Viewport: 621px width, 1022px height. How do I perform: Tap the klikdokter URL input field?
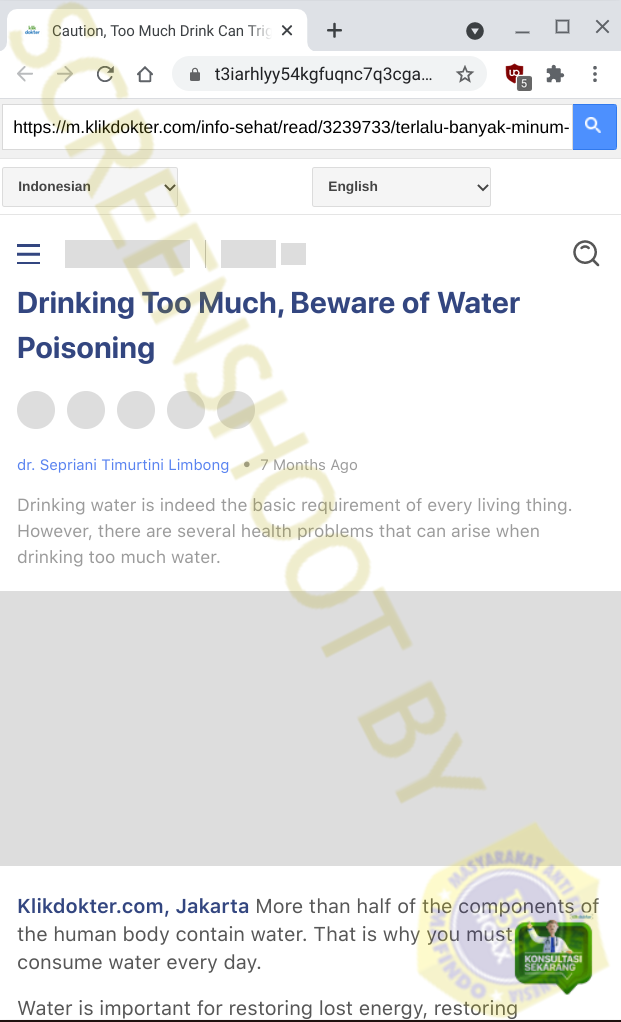pos(287,127)
